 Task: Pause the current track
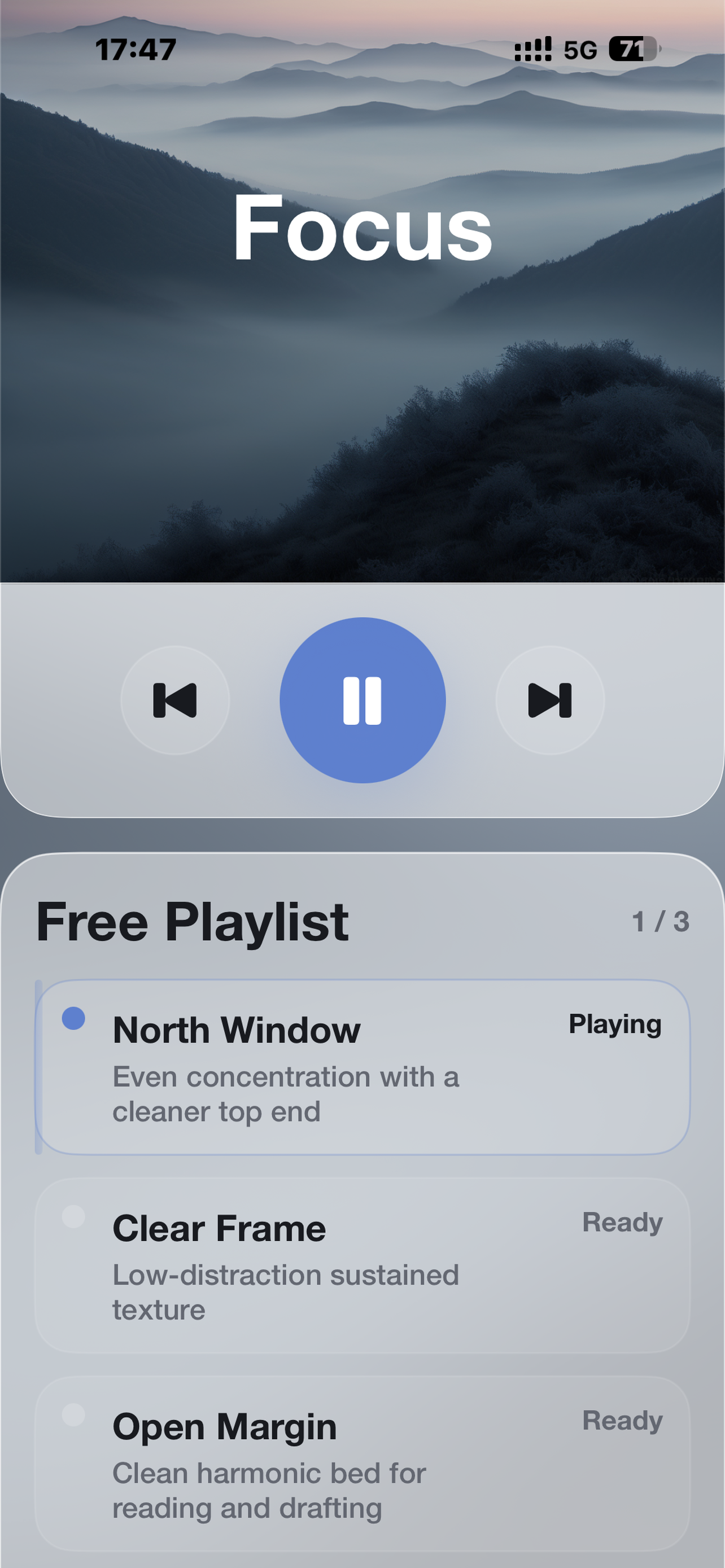pos(362,700)
